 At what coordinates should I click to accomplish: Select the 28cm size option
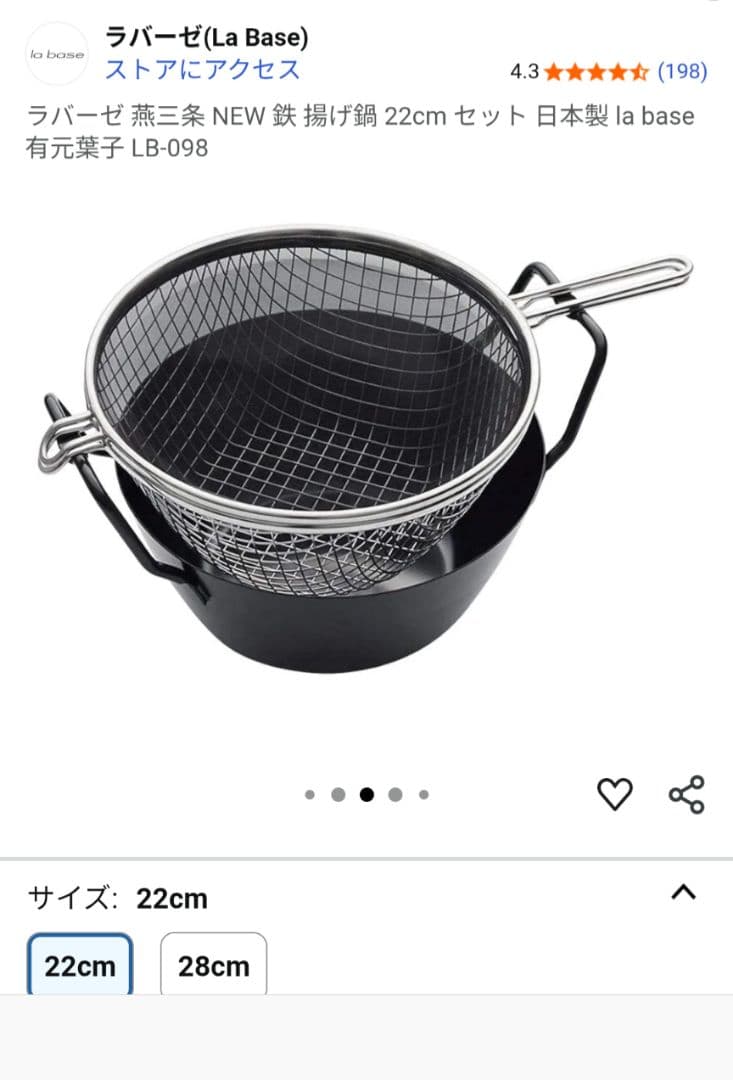coord(213,964)
